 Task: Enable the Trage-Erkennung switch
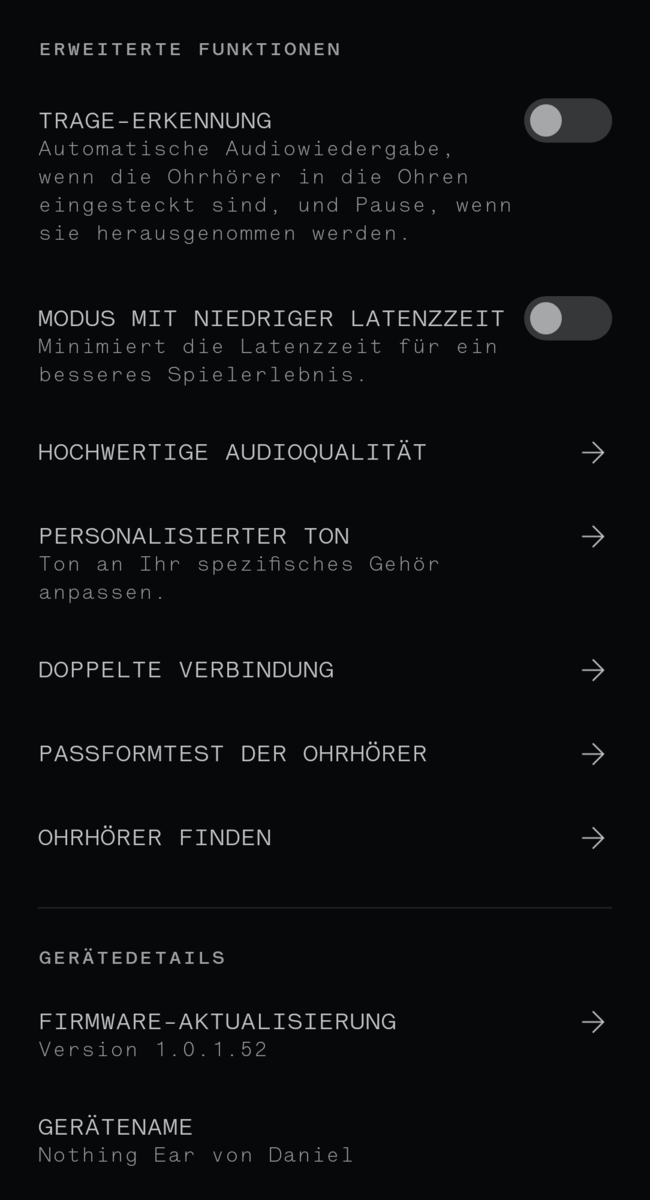[x=567, y=121]
